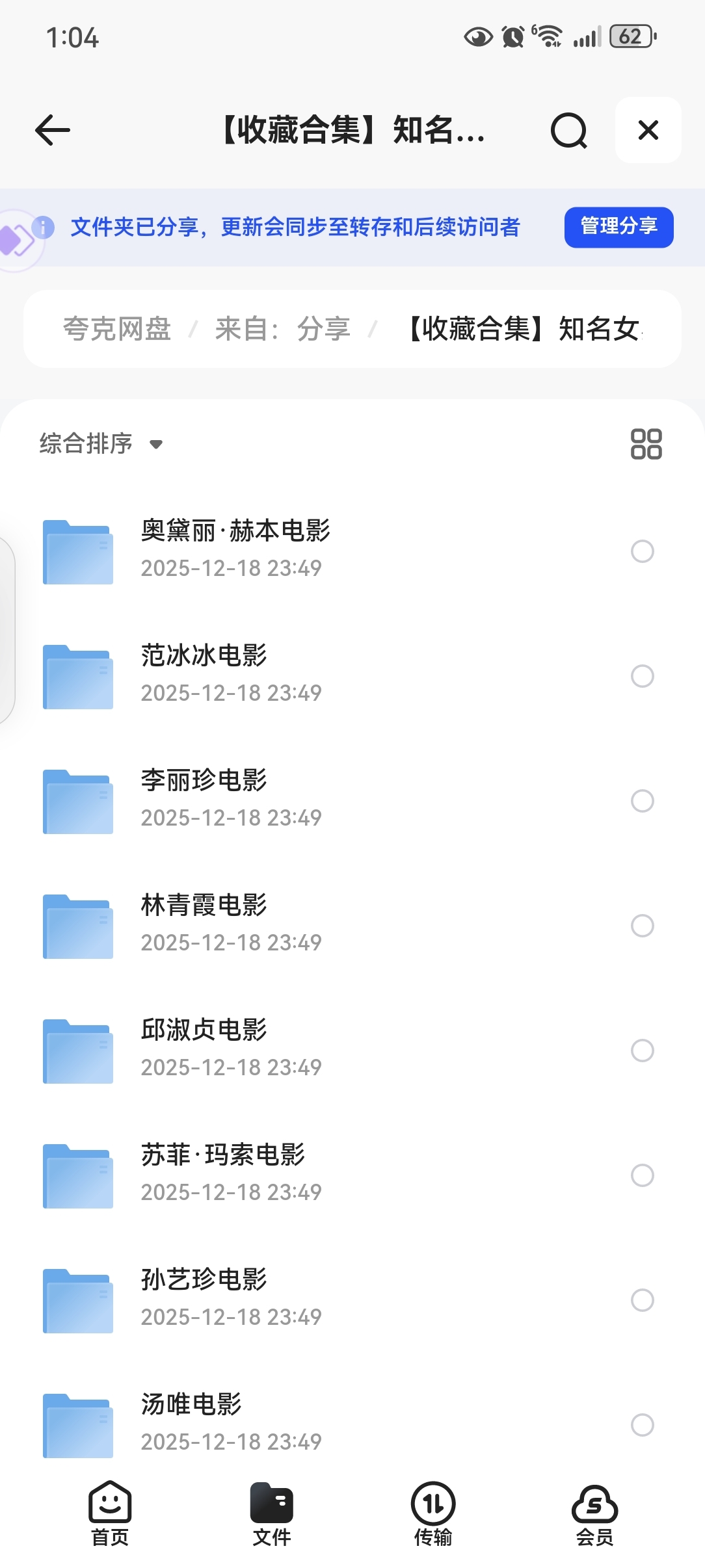Select the 苏菲·玛索电影 folder checkbox
The image size is (705, 1568).
(x=642, y=1175)
